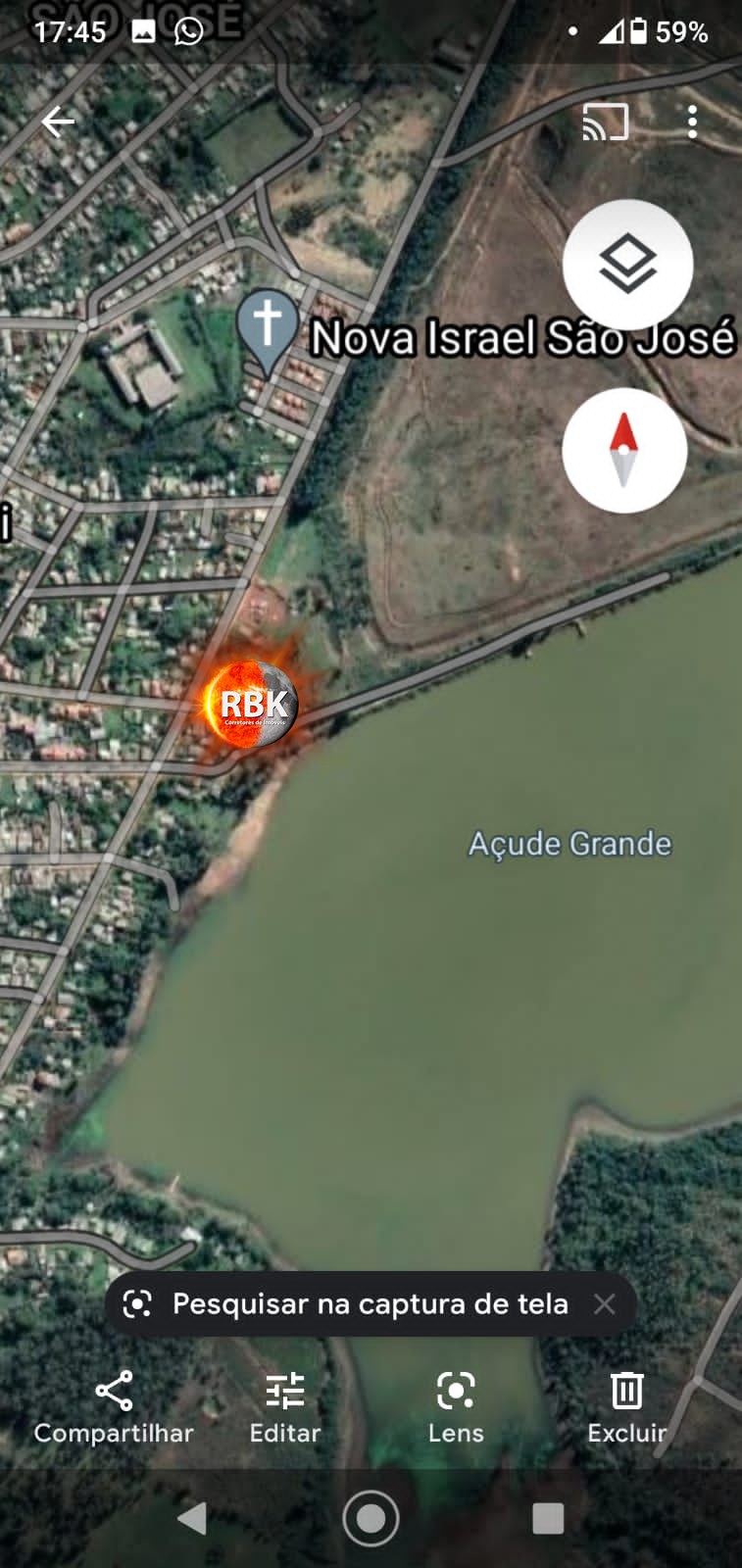Open the three-dot overflow menu
Viewport: 742px width, 1568px height.
click(x=692, y=122)
